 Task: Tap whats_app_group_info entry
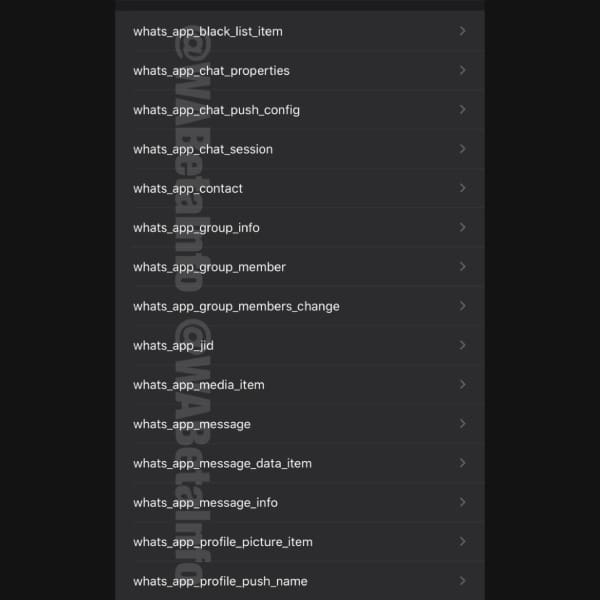pyautogui.click(x=298, y=227)
